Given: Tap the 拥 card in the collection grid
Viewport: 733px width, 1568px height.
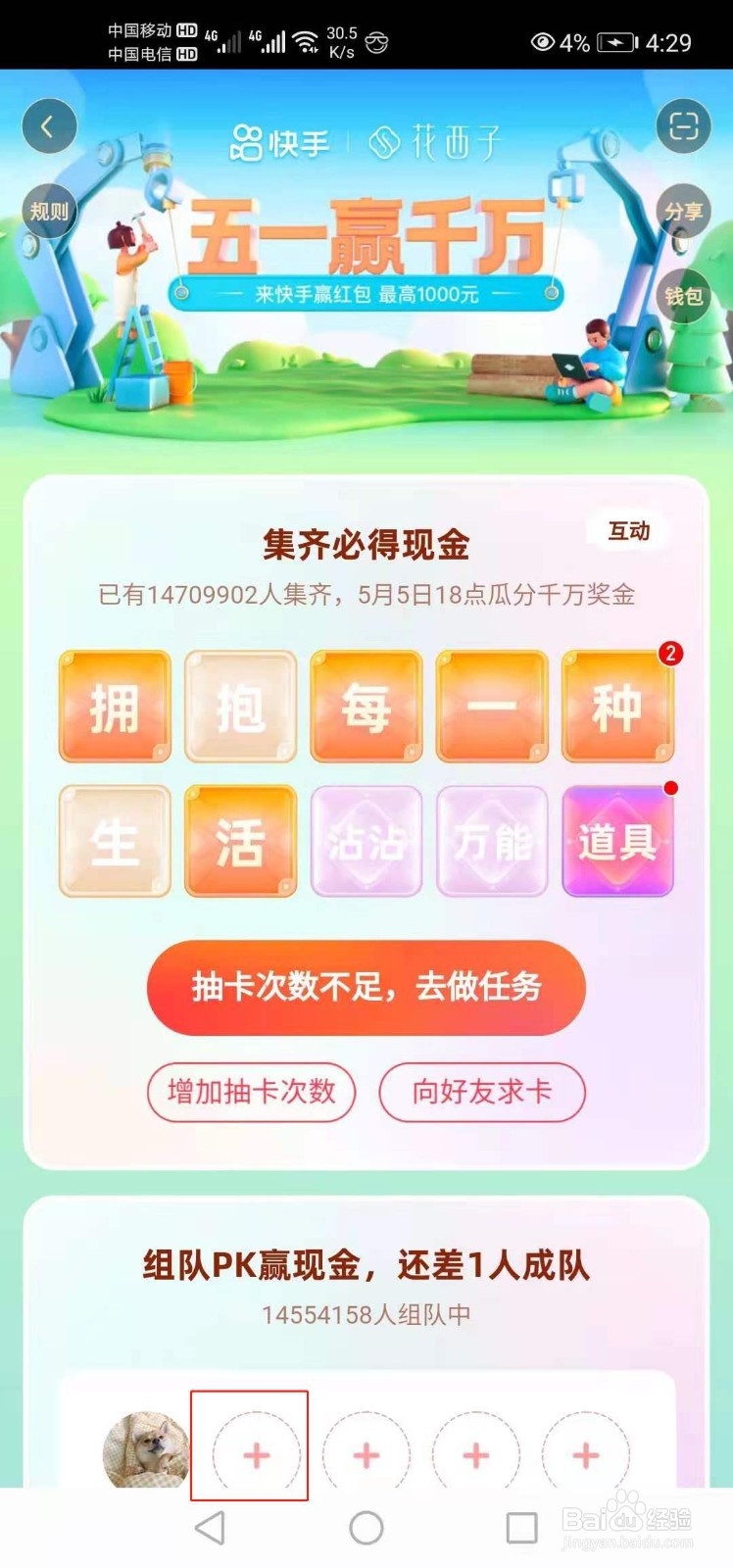Looking at the screenshot, I should pyautogui.click(x=114, y=706).
